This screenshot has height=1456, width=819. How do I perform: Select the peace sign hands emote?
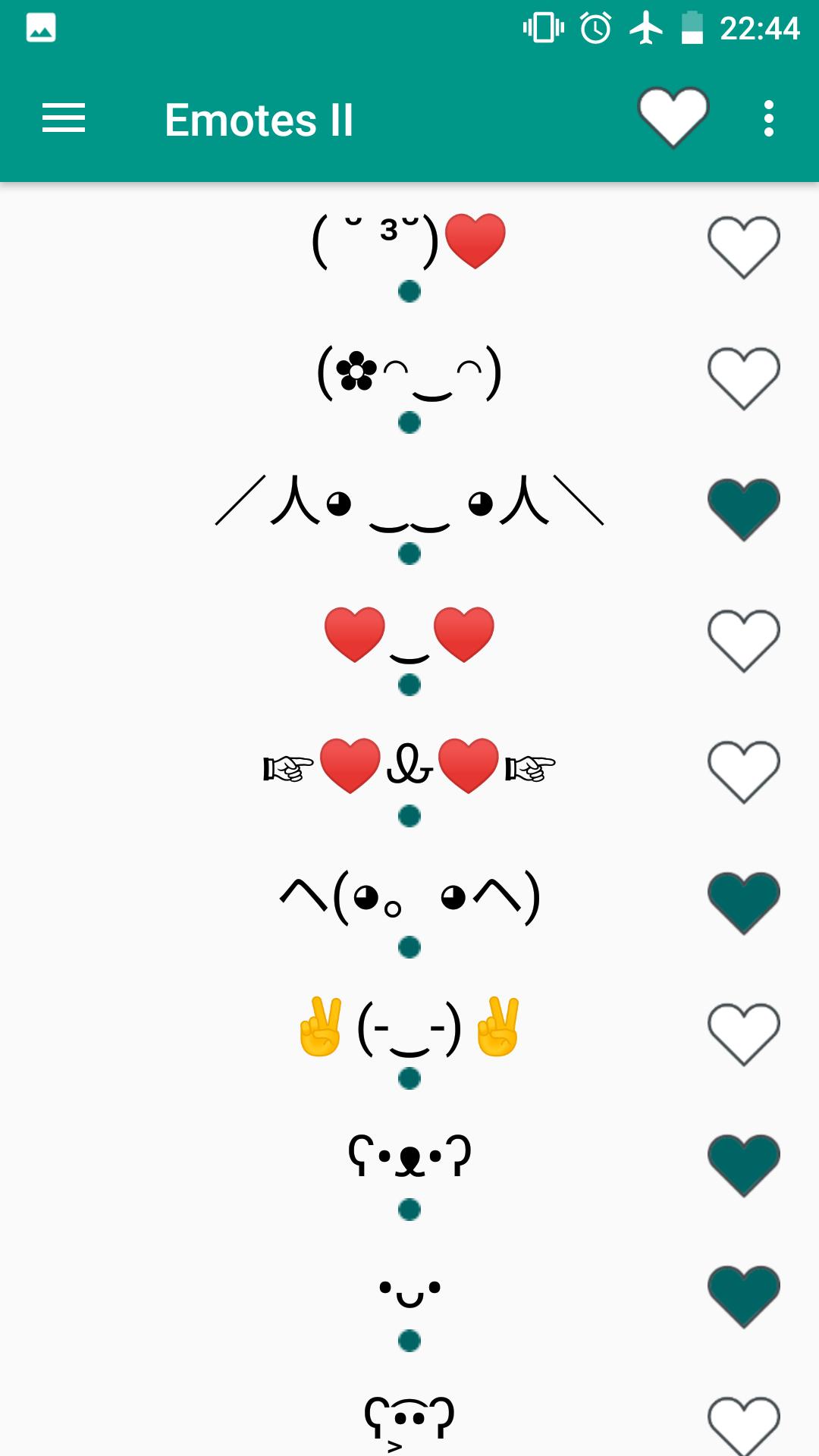pos(409,1028)
